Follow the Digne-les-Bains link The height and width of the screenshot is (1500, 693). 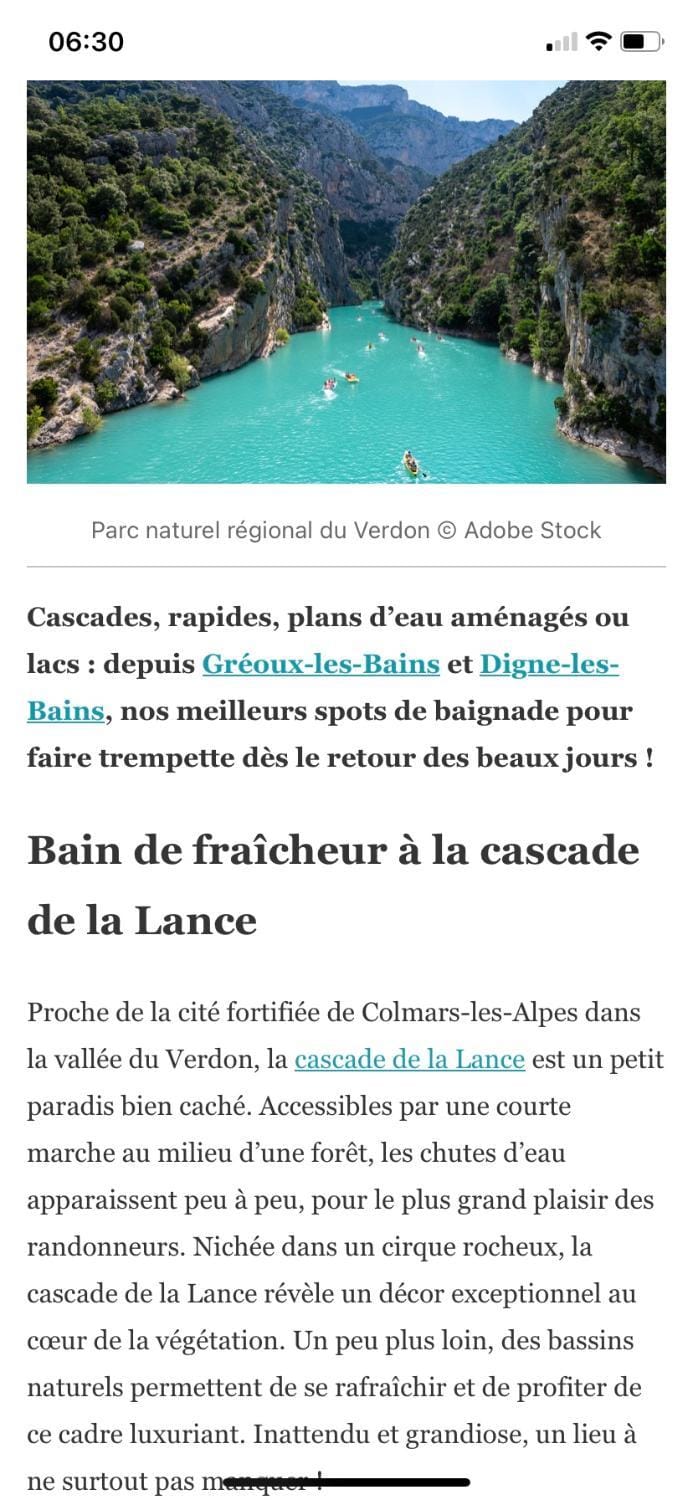click(x=548, y=664)
